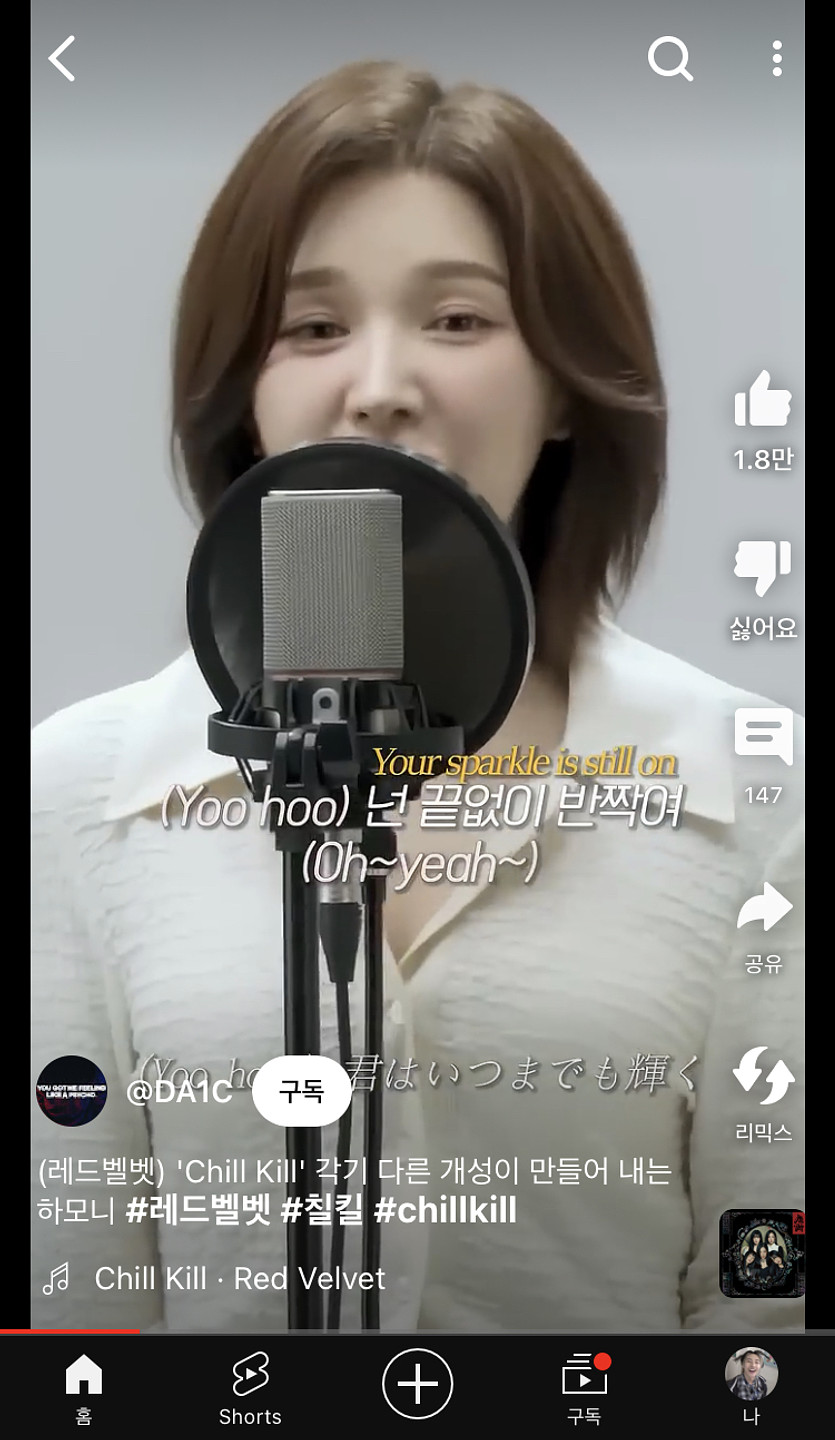
Task: Open the @DA1C channel avatar
Action: 71,1091
